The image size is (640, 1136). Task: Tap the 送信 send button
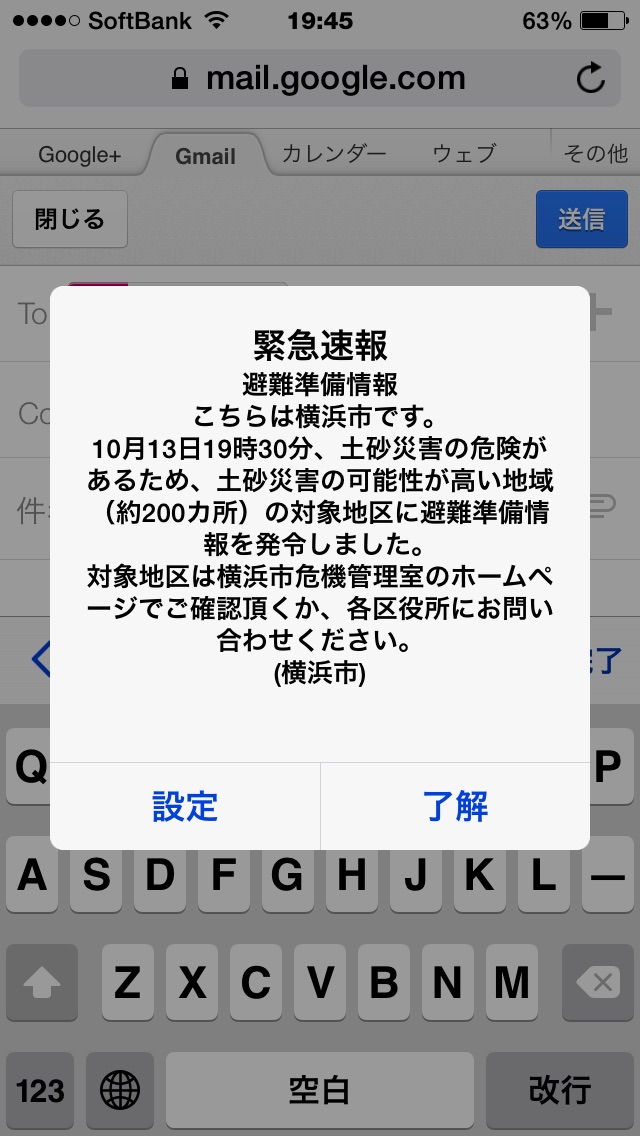pos(581,219)
